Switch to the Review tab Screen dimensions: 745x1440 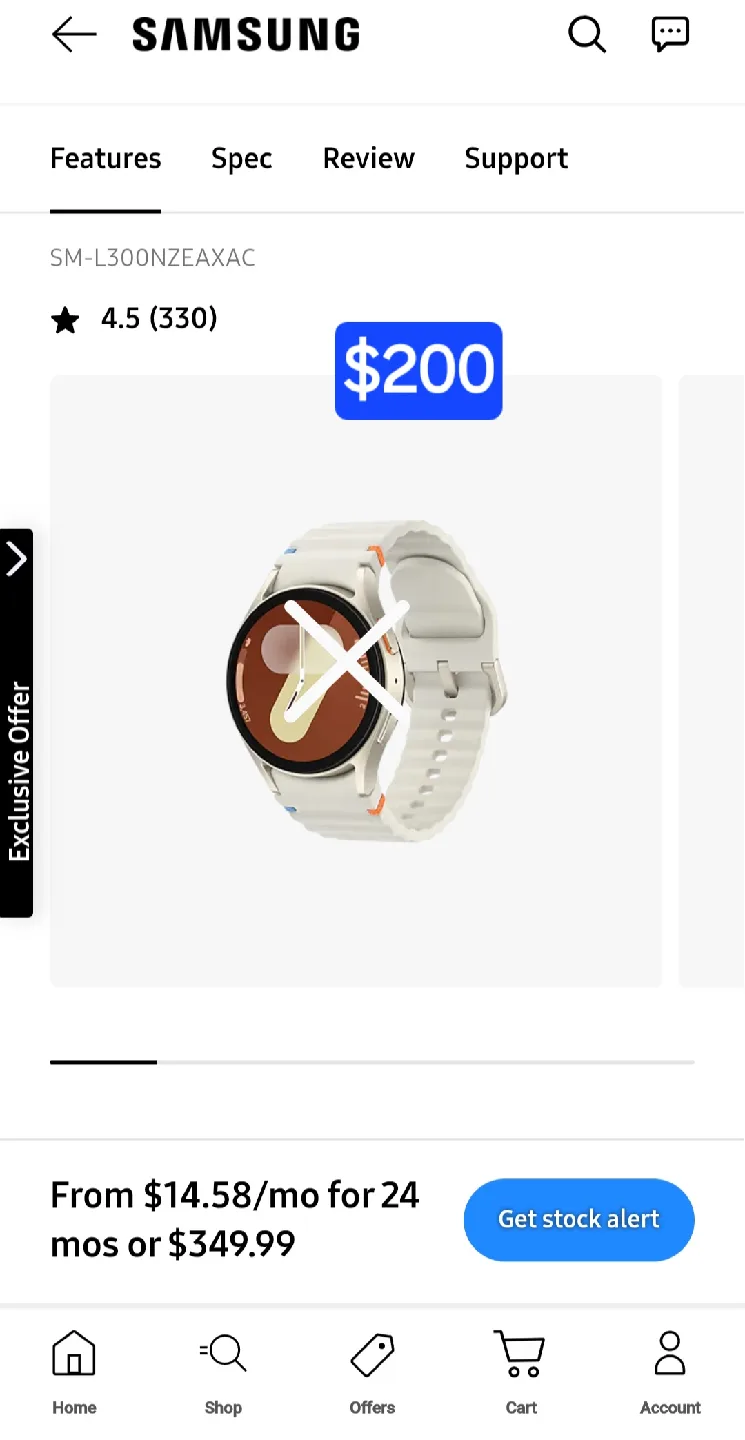[368, 158]
